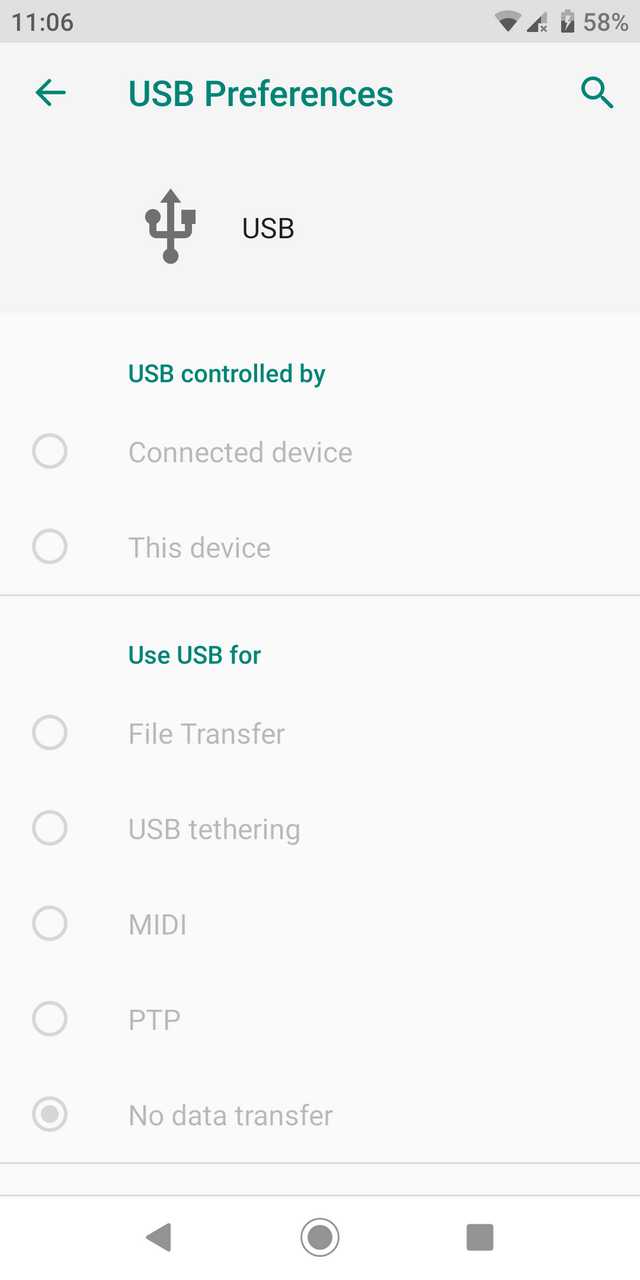Go back using the top arrow
640x1280 pixels.
(50, 93)
